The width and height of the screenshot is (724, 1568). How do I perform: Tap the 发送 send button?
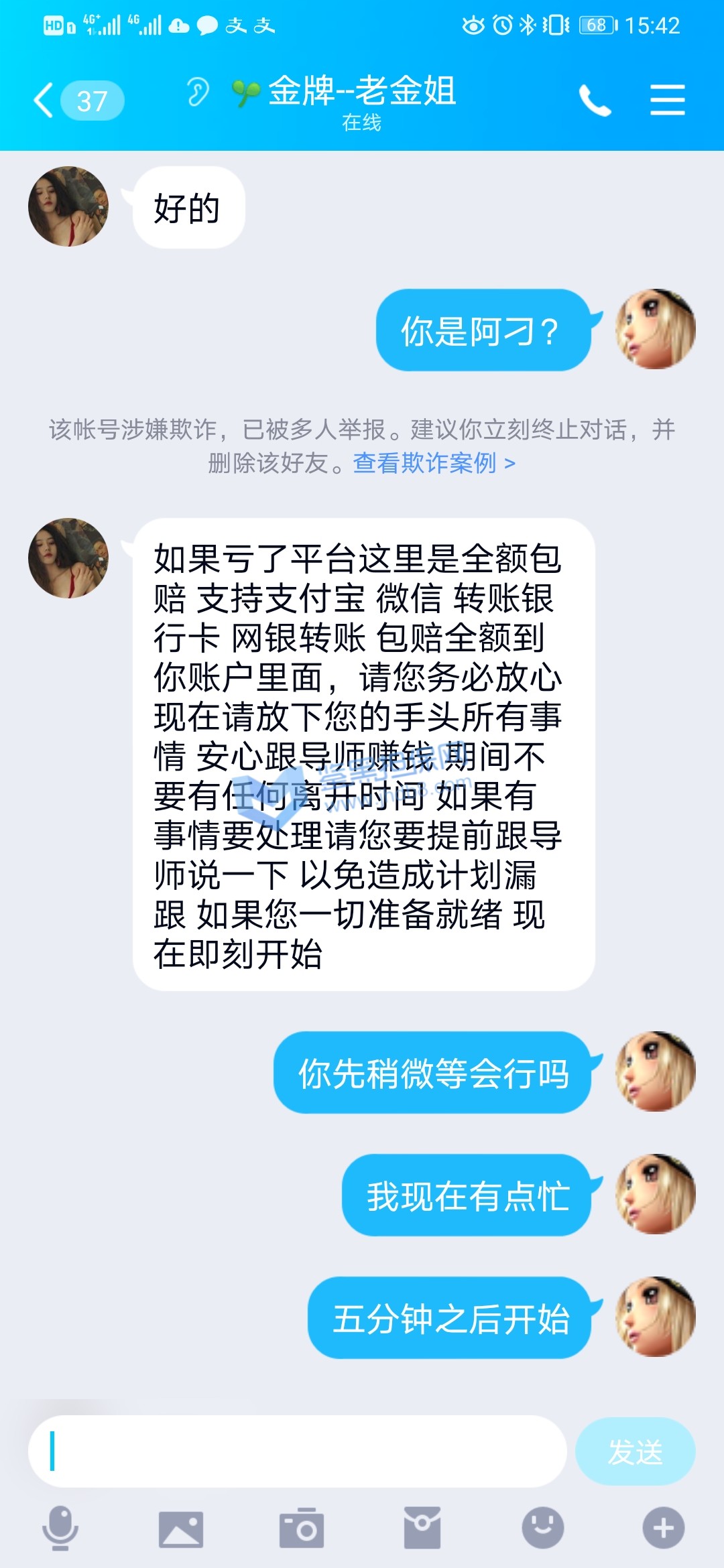pyautogui.click(x=635, y=1451)
